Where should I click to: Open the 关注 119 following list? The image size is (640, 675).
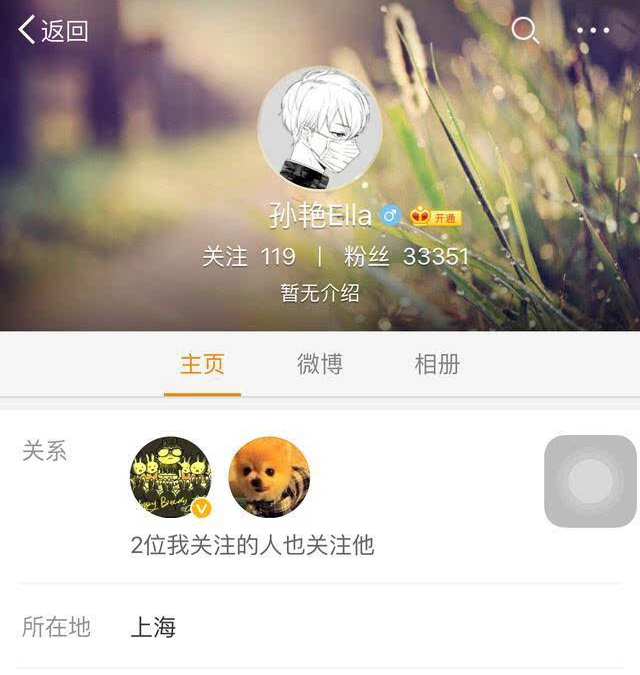249,257
